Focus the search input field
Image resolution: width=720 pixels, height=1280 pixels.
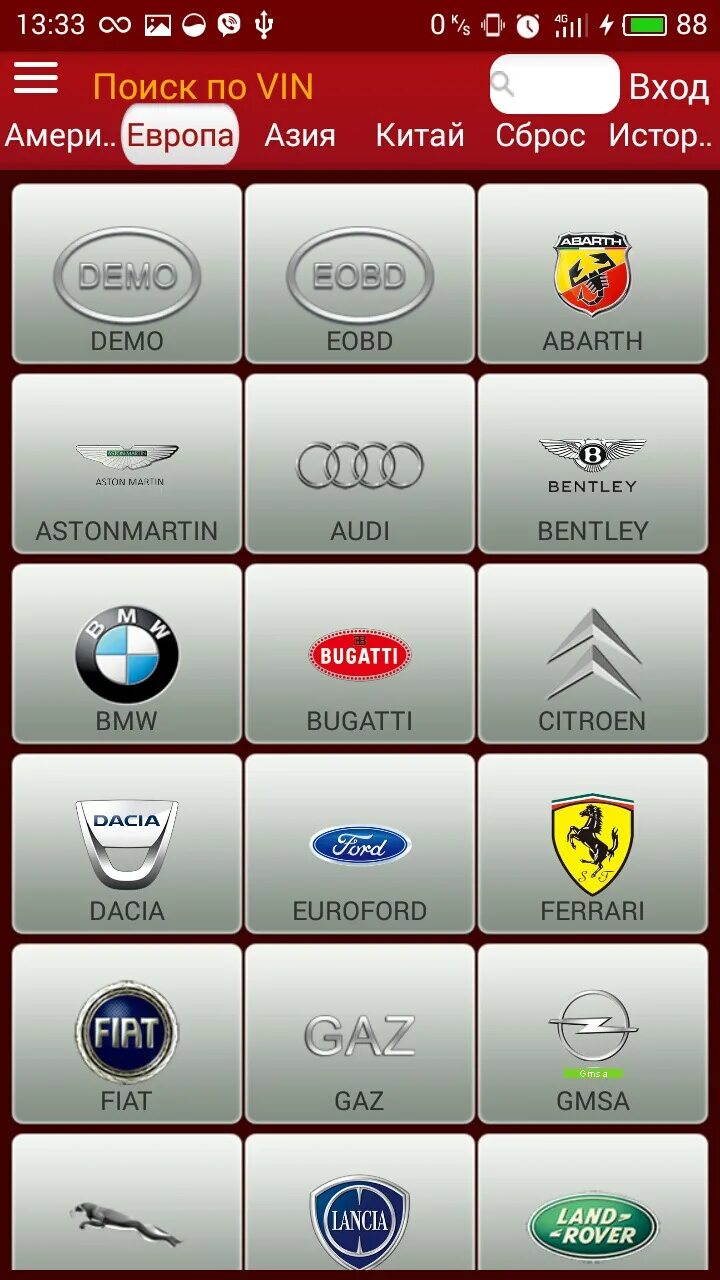(555, 84)
